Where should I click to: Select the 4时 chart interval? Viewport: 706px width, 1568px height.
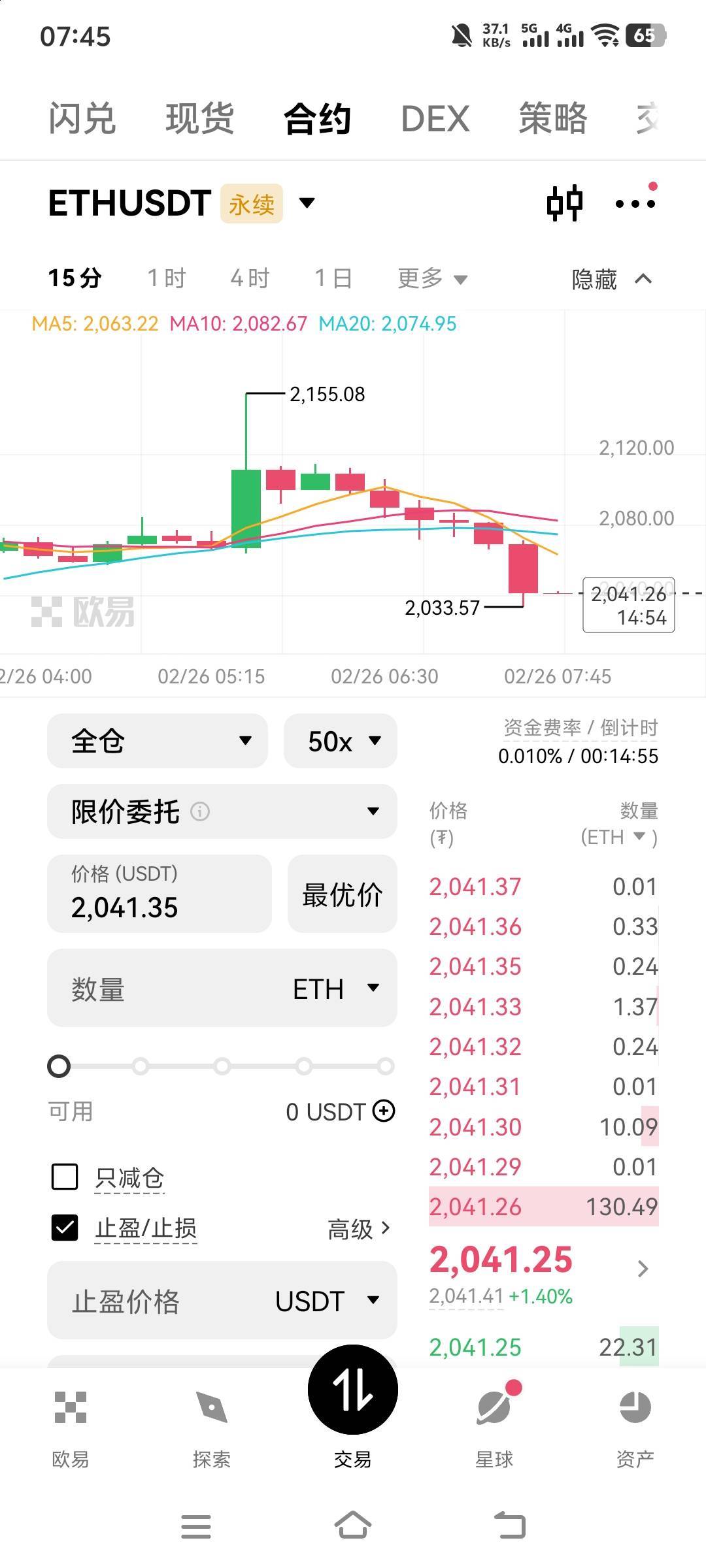point(250,278)
